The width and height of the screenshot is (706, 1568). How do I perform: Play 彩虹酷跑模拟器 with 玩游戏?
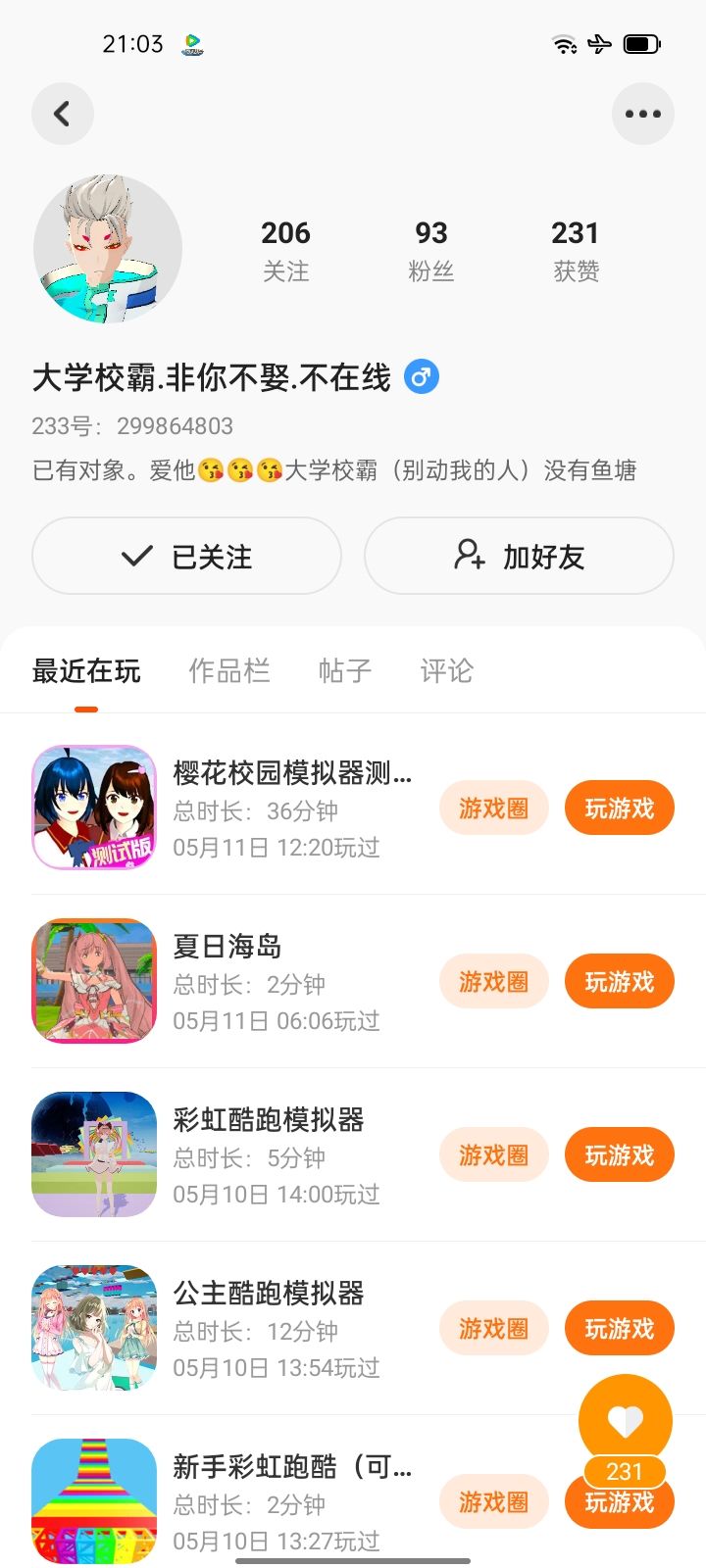pyautogui.click(x=619, y=1155)
